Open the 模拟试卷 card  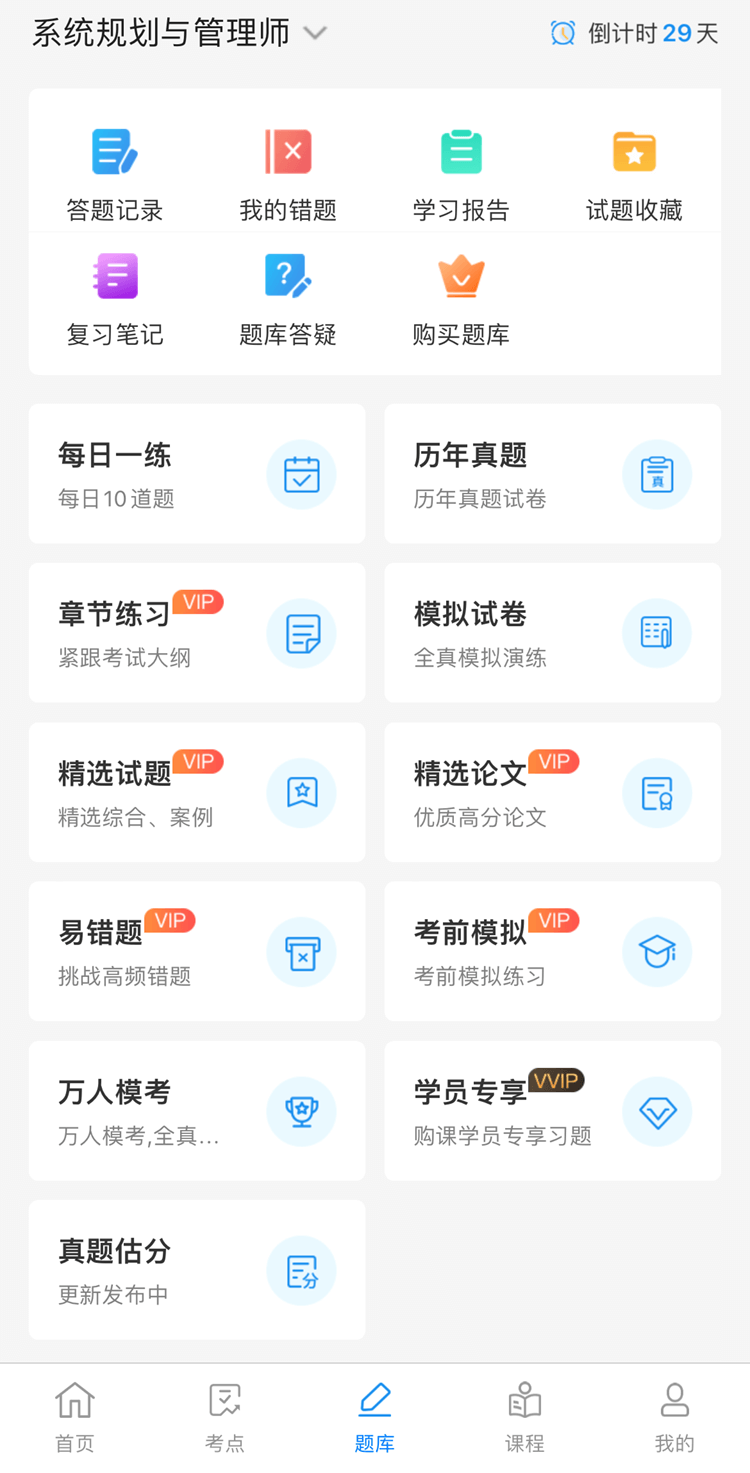(552, 633)
